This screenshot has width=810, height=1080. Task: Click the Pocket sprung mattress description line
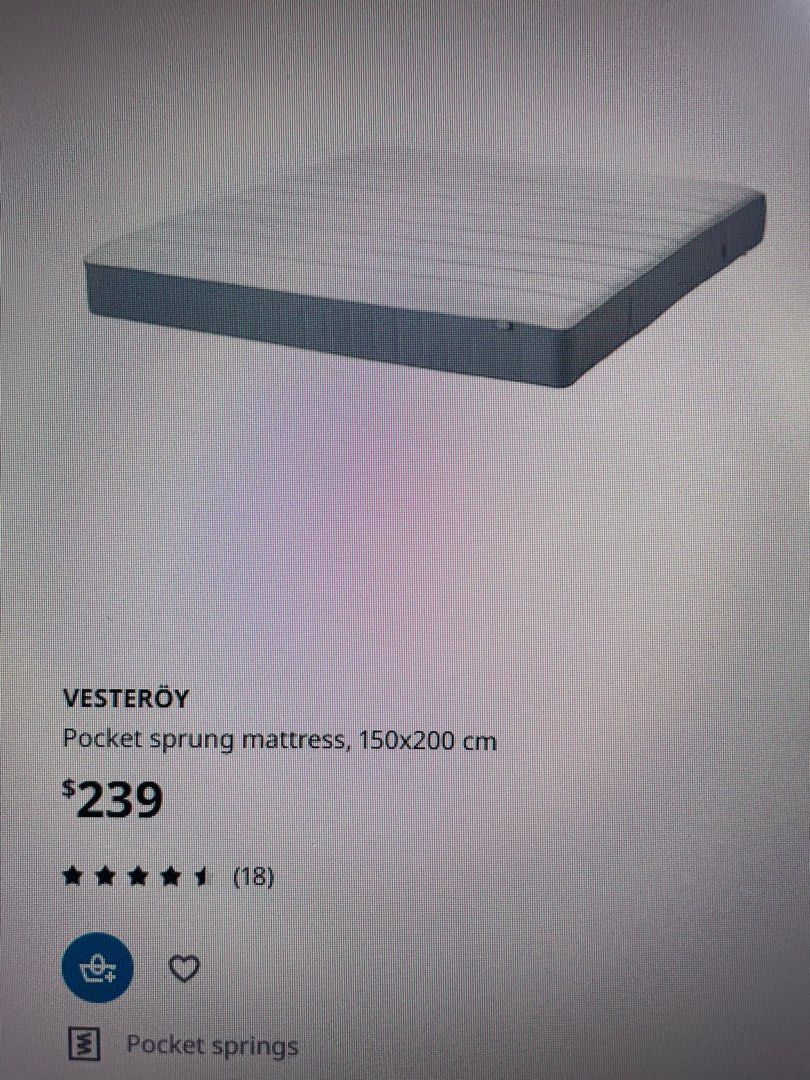pyautogui.click(x=280, y=740)
